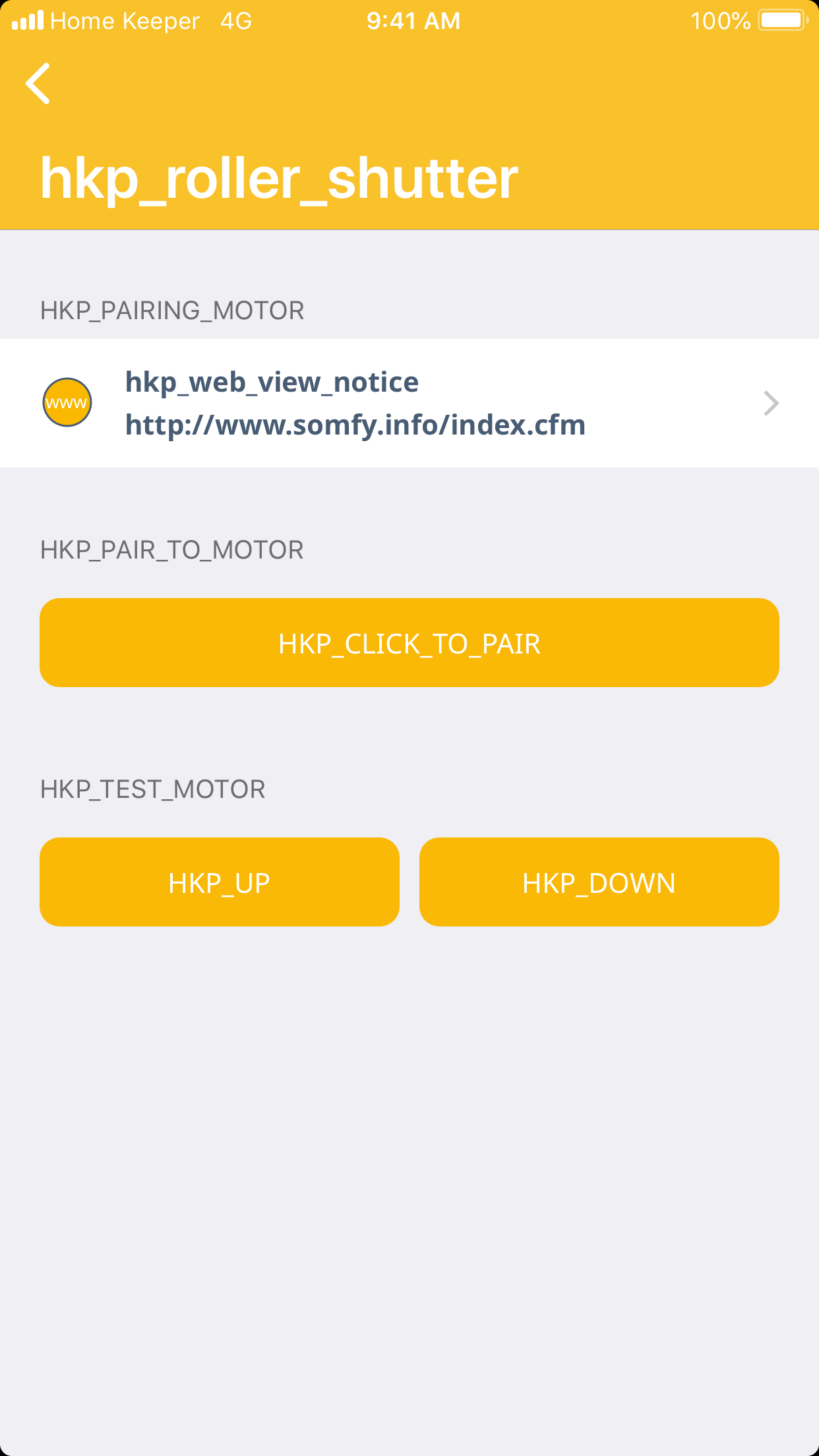This screenshot has height=1456, width=819.
Task: Go back using the header arrow
Action: [x=38, y=84]
